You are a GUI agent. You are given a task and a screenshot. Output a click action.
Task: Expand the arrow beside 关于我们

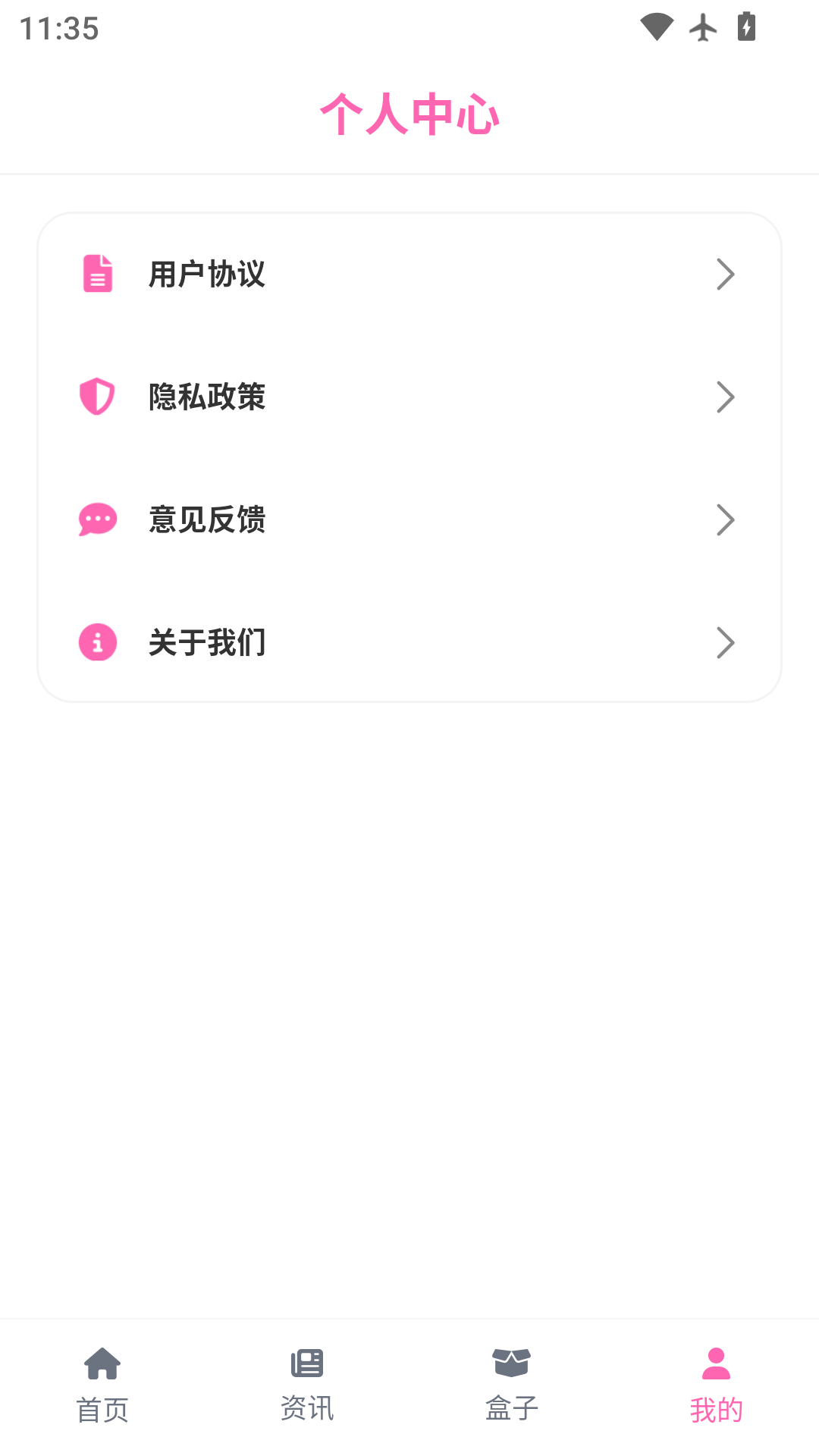726,642
